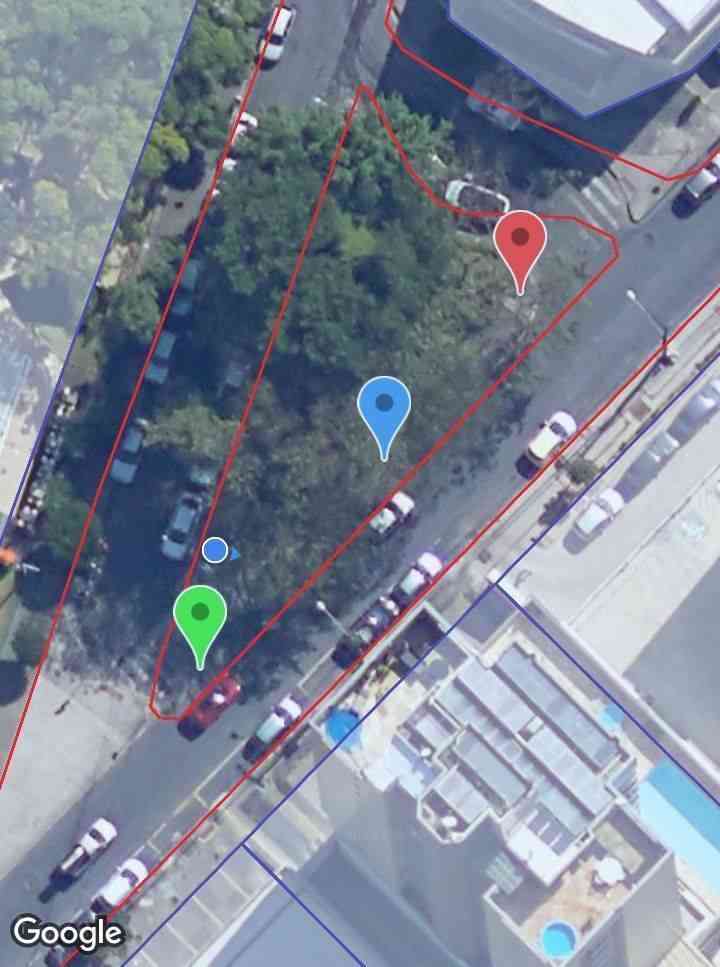The image size is (720, 967).
Task: Tap the blue current location dot
Action: point(215,550)
